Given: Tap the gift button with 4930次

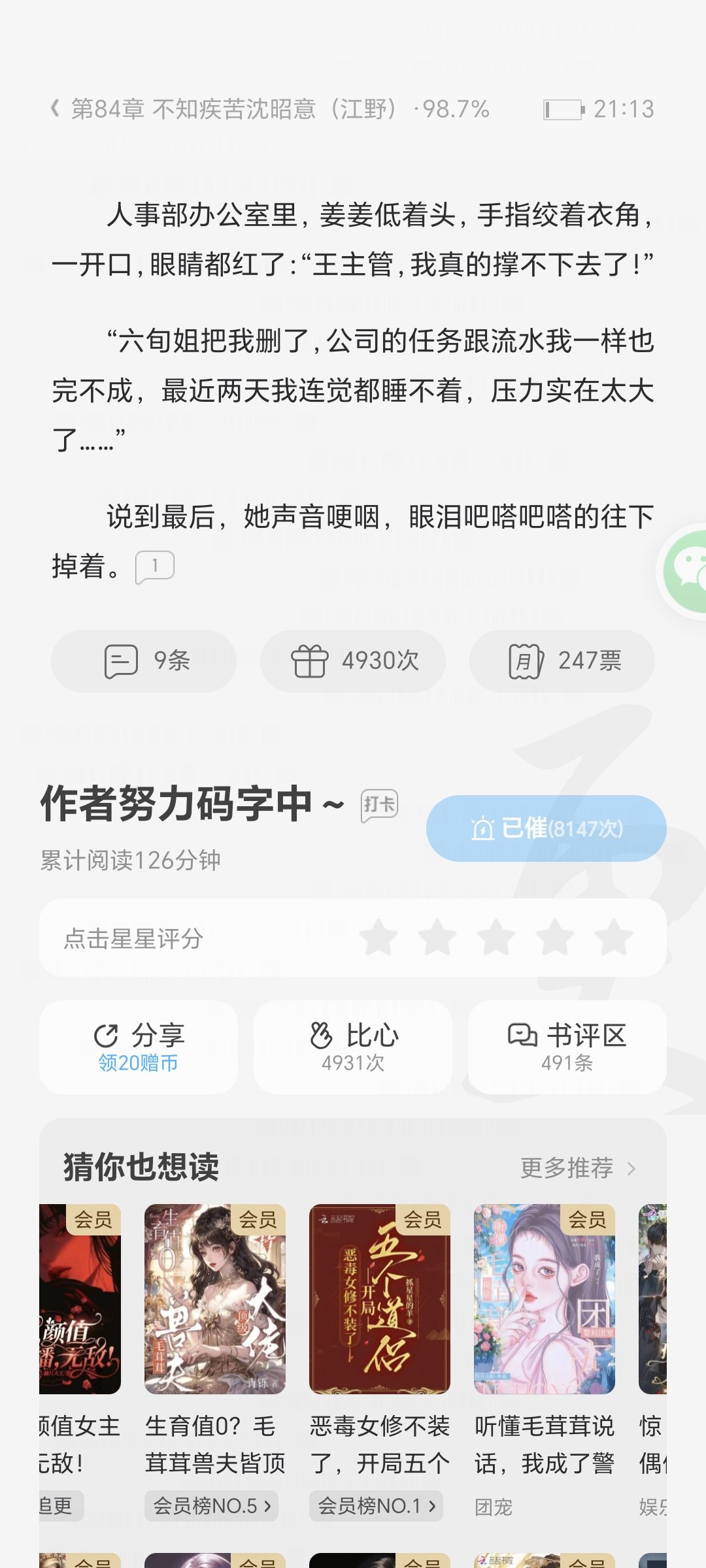Looking at the screenshot, I should (353, 661).
